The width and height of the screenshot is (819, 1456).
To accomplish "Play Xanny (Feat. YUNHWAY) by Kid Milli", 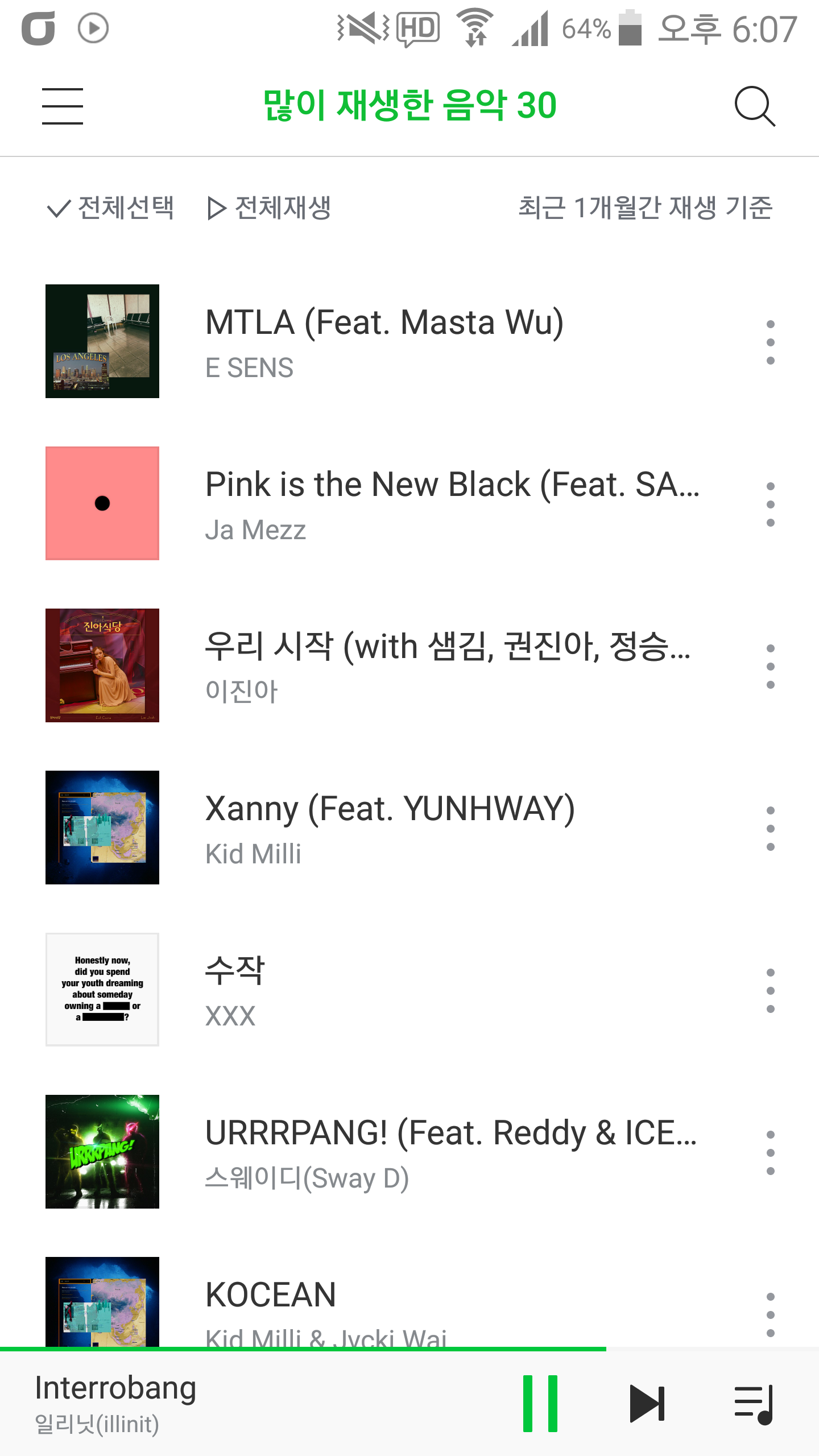I will (390, 828).
